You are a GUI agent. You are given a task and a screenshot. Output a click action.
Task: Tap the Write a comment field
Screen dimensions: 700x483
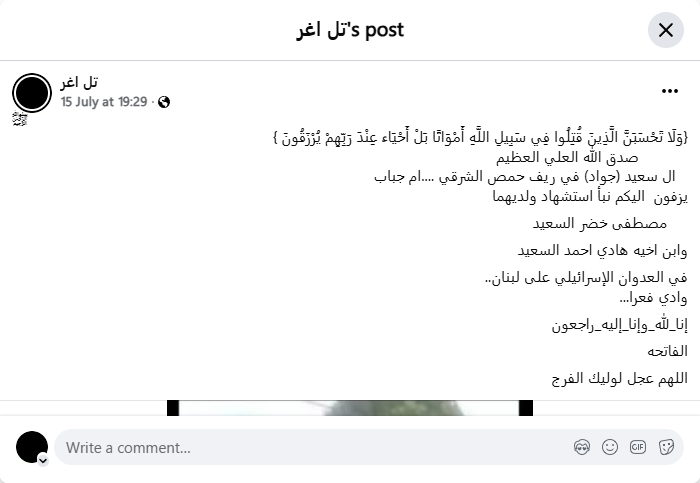pyautogui.click(x=300, y=447)
